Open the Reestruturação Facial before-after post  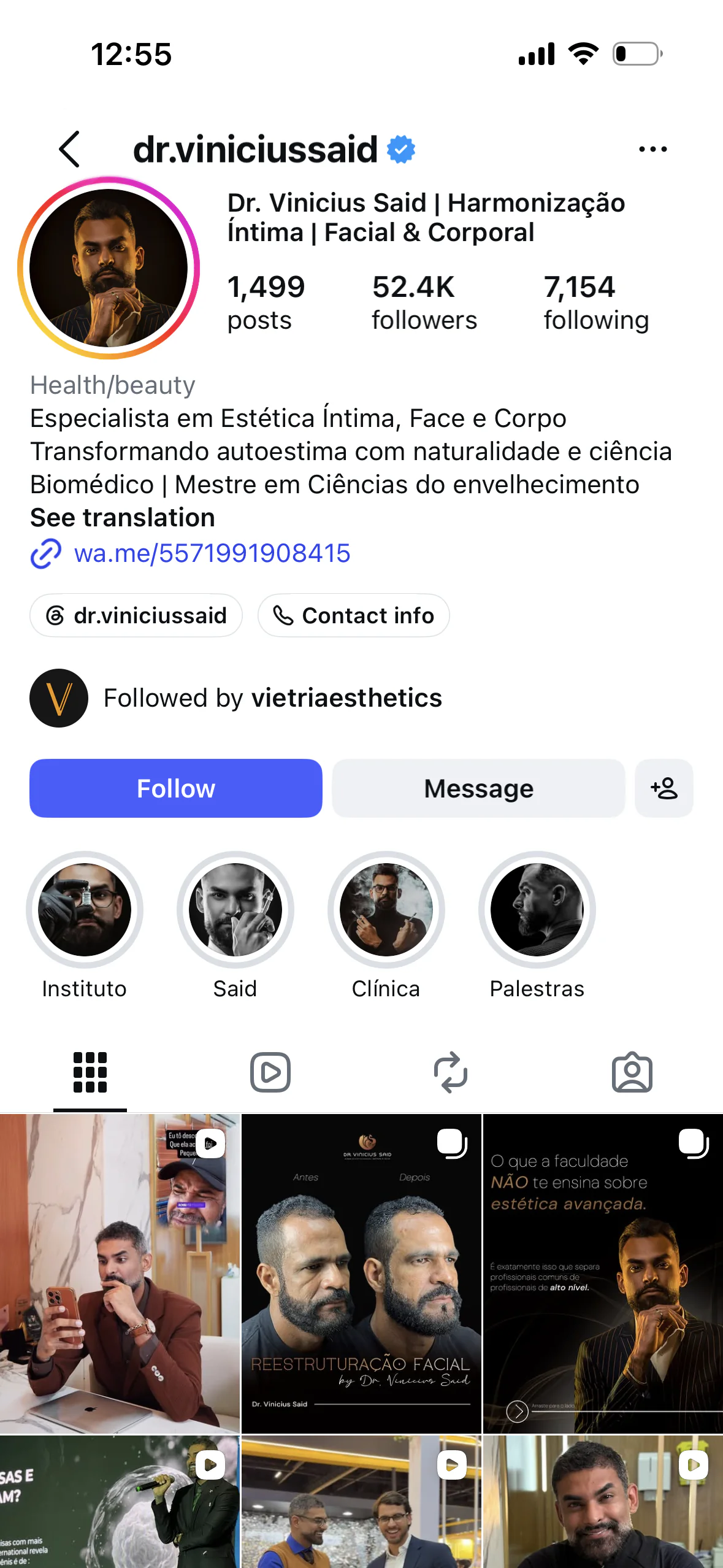[361, 1274]
